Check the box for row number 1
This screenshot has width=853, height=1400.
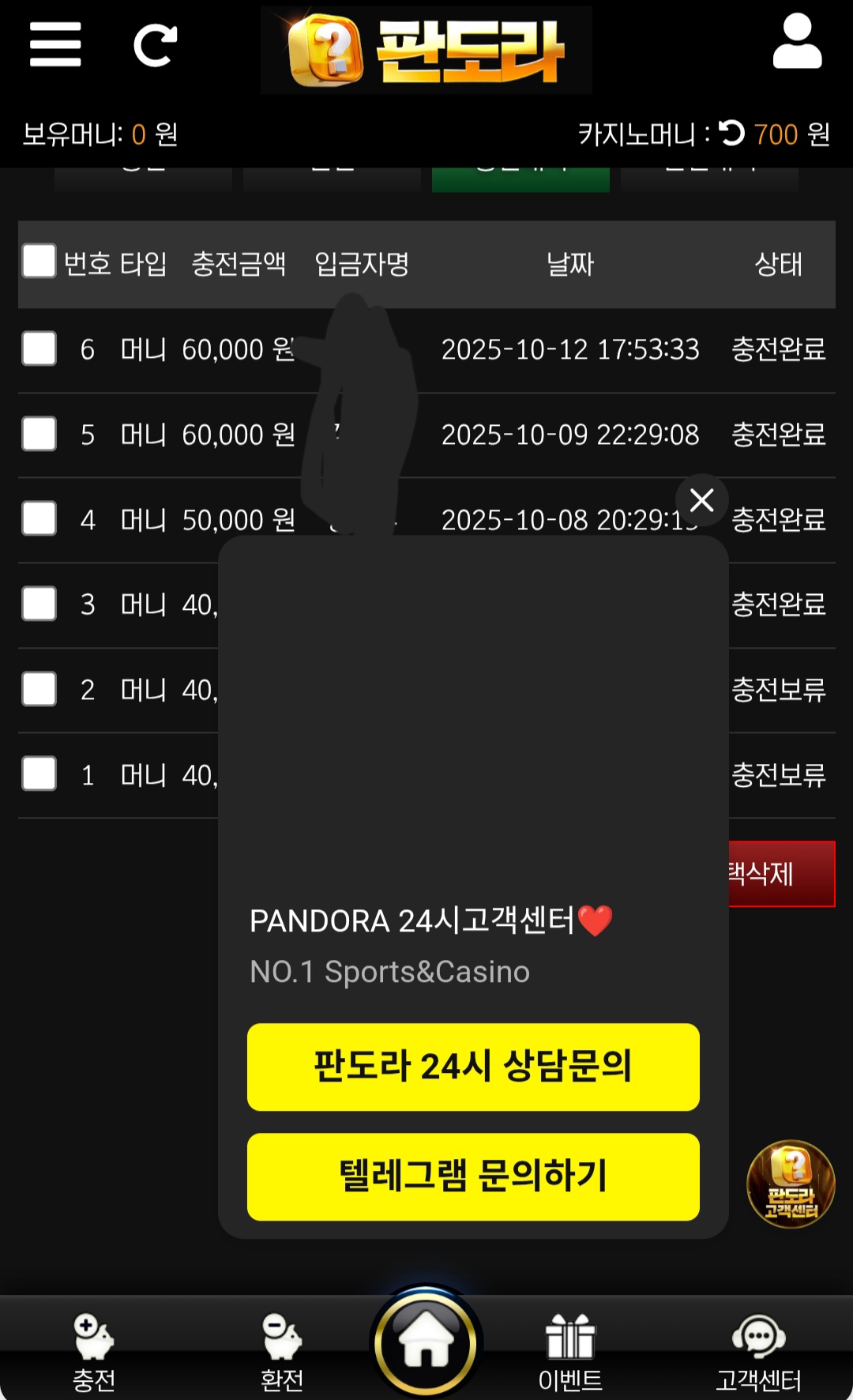coord(39,774)
